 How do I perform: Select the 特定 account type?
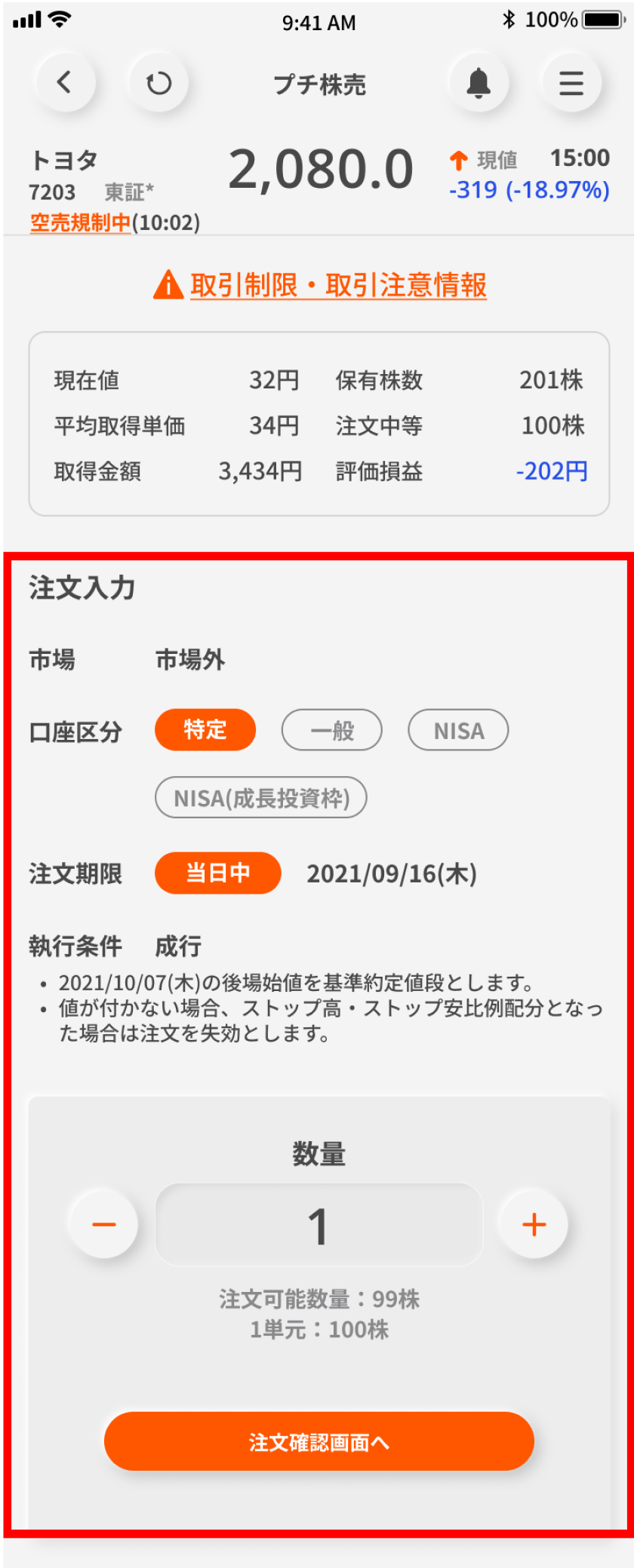(x=205, y=730)
